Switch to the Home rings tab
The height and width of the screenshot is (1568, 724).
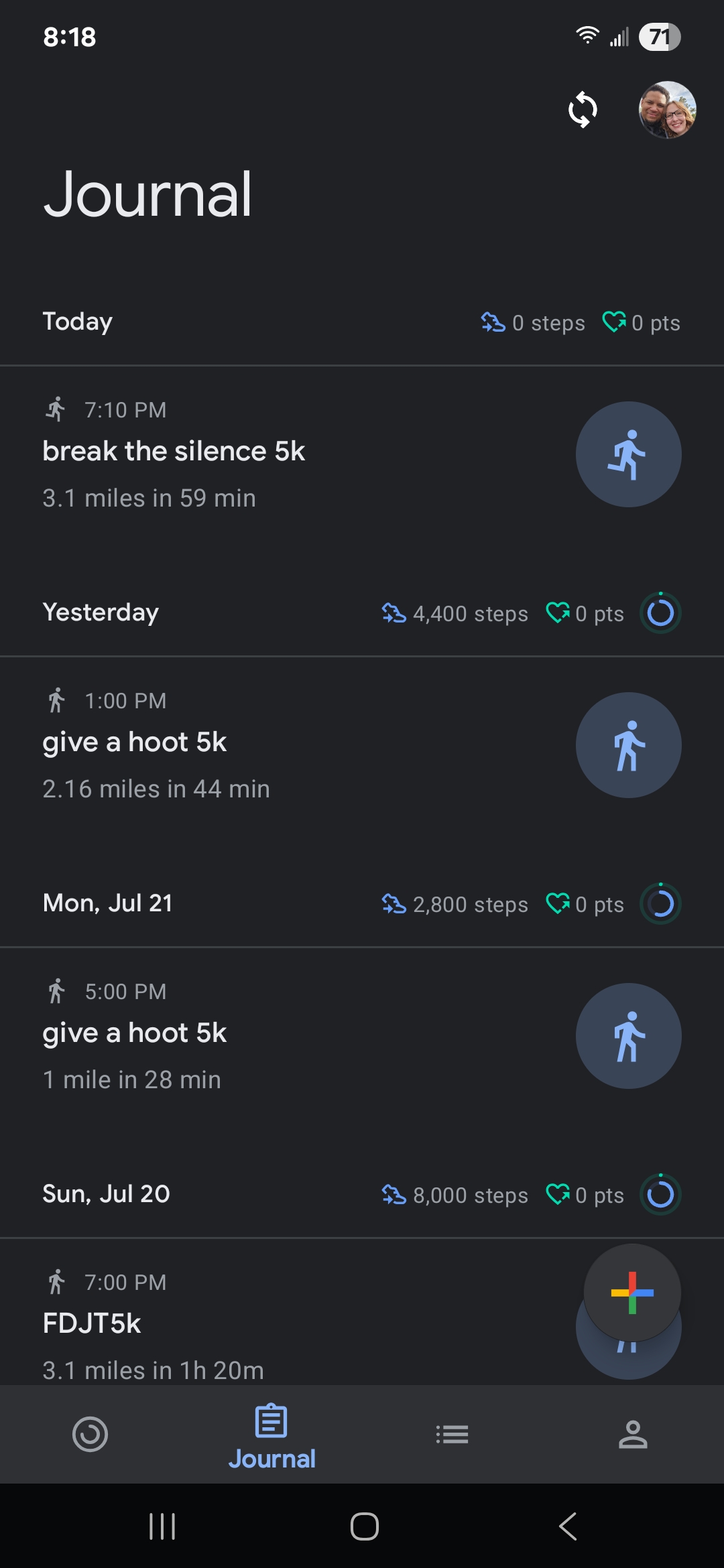click(90, 1435)
